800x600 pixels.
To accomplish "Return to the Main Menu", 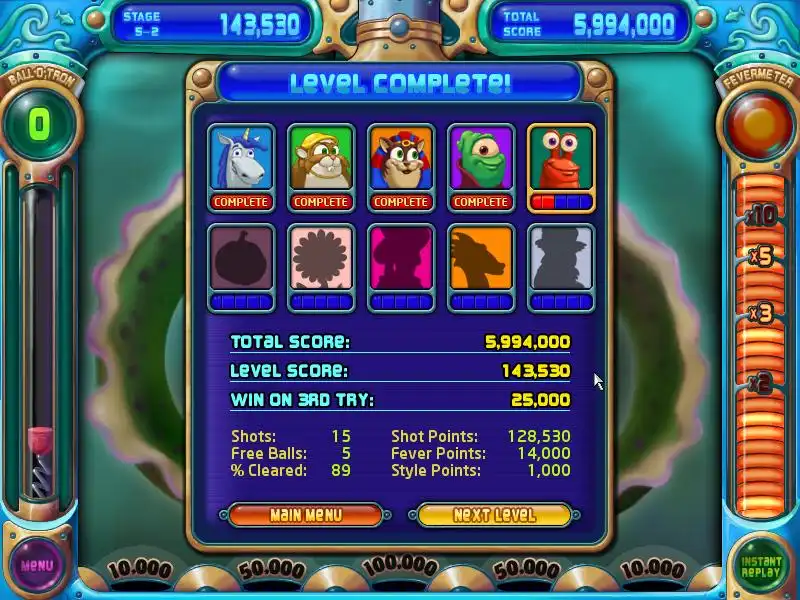I will tap(306, 516).
